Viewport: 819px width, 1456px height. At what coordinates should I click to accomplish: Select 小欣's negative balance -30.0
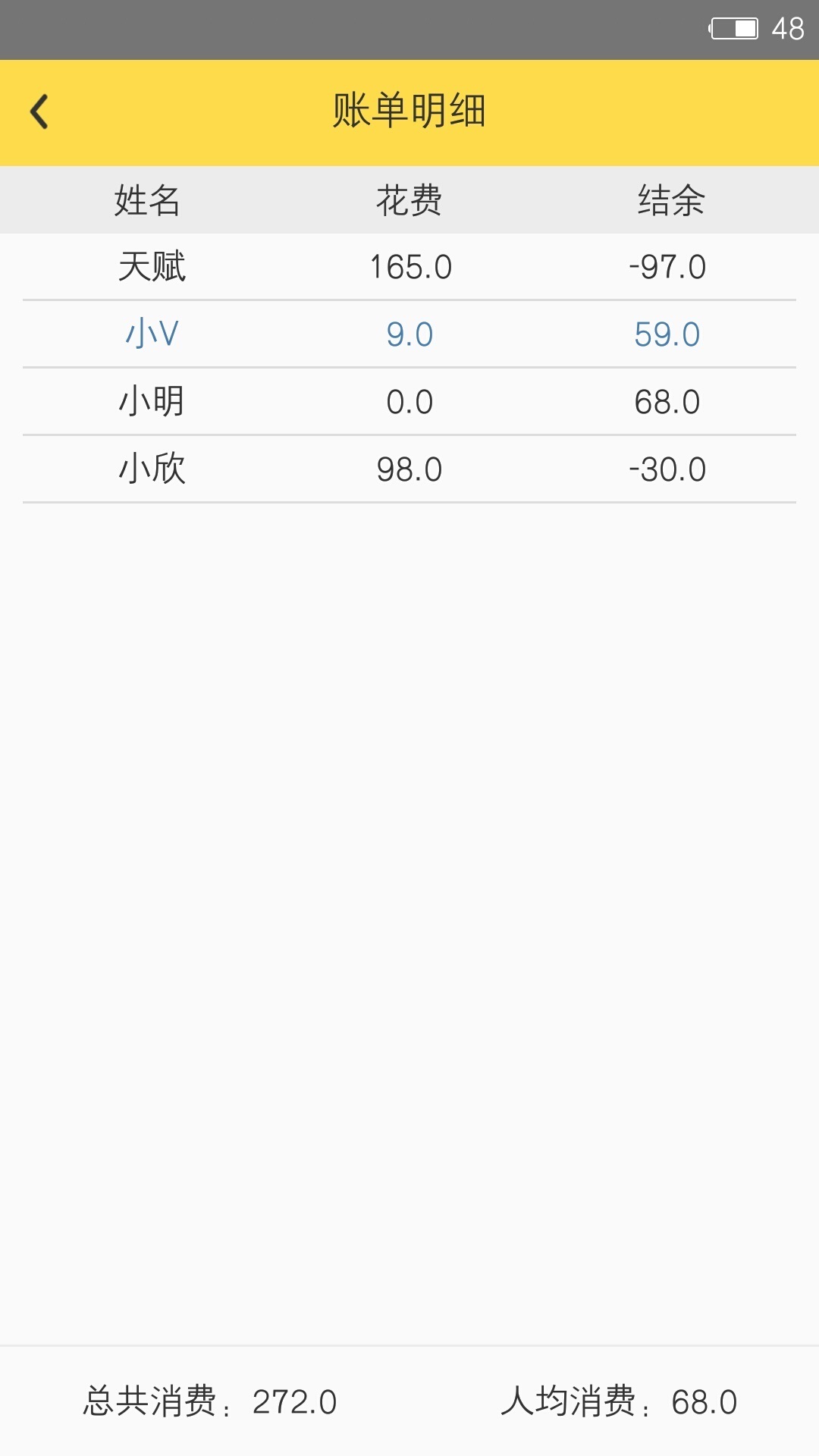(670, 469)
